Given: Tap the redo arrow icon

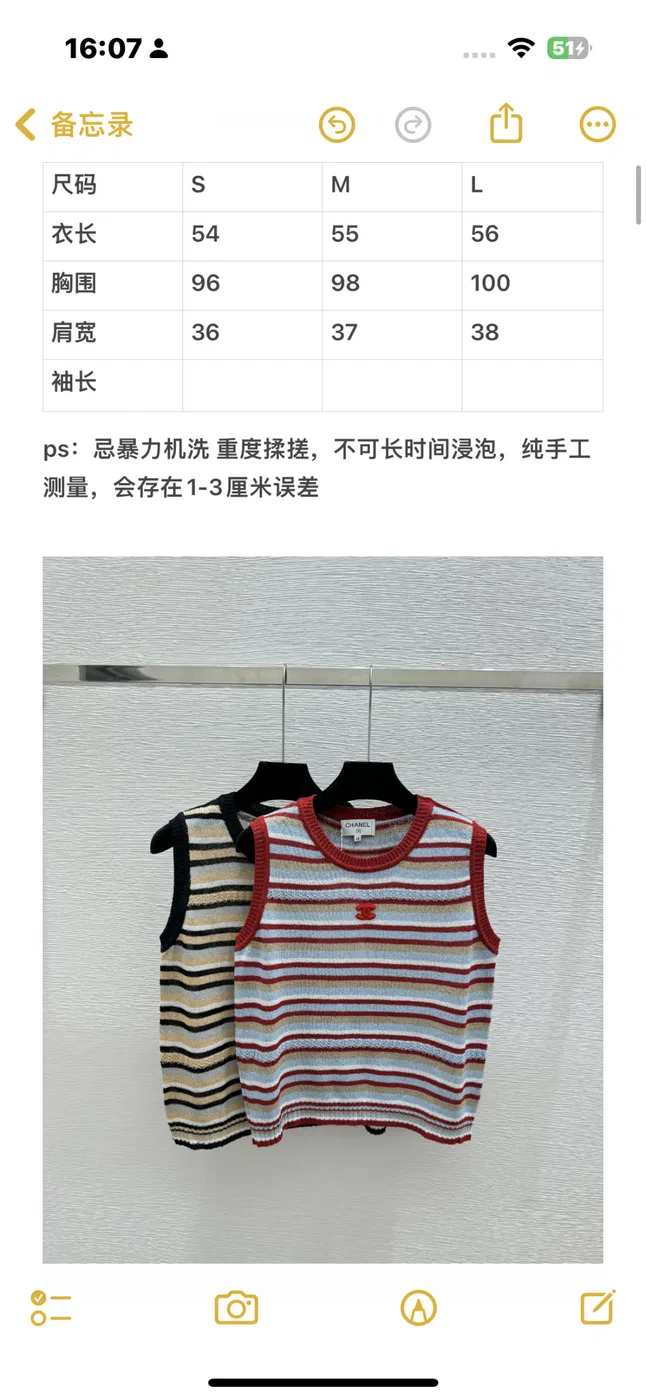Looking at the screenshot, I should (x=413, y=125).
